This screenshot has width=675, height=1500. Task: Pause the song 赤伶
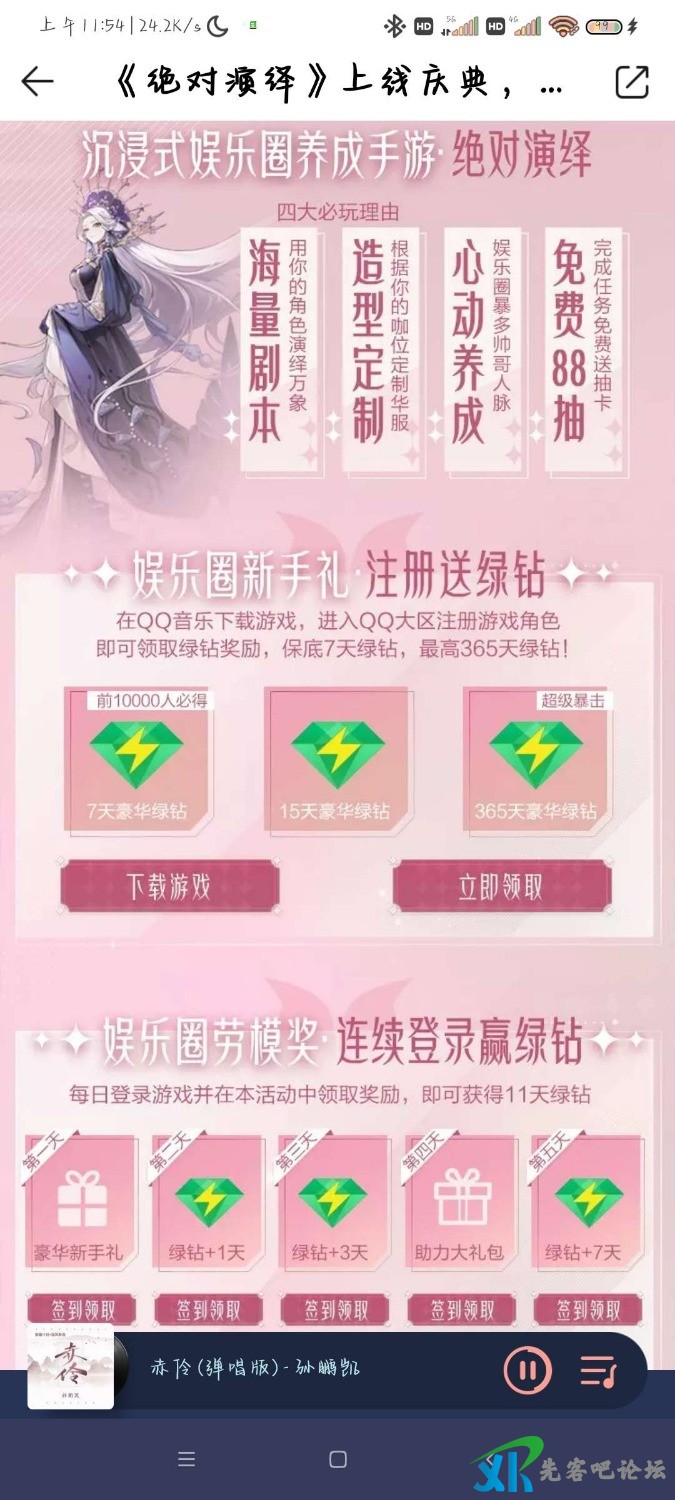click(x=527, y=1369)
